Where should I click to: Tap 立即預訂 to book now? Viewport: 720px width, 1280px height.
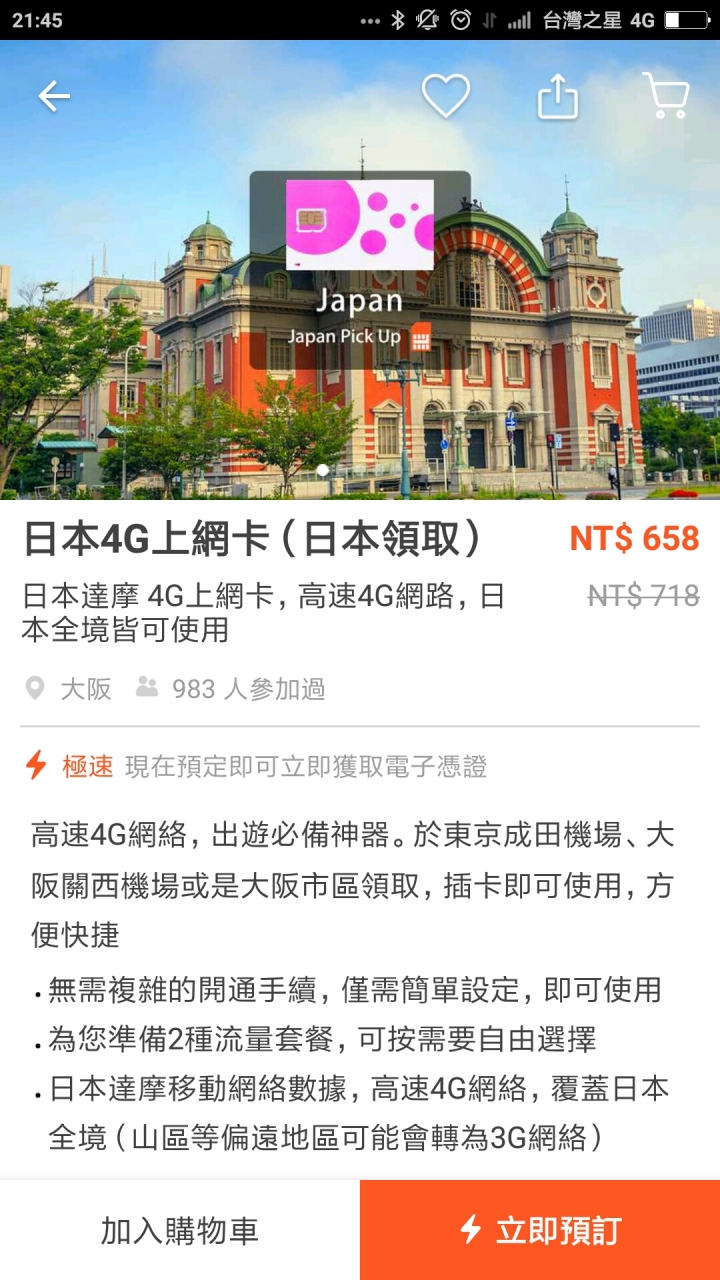click(x=540, y=1230)
